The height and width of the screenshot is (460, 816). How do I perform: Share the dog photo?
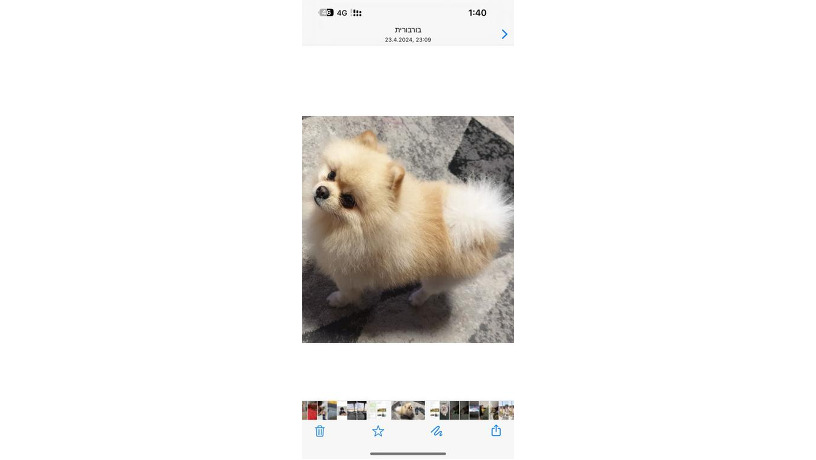pyautogui.click(x=496, y=431)
